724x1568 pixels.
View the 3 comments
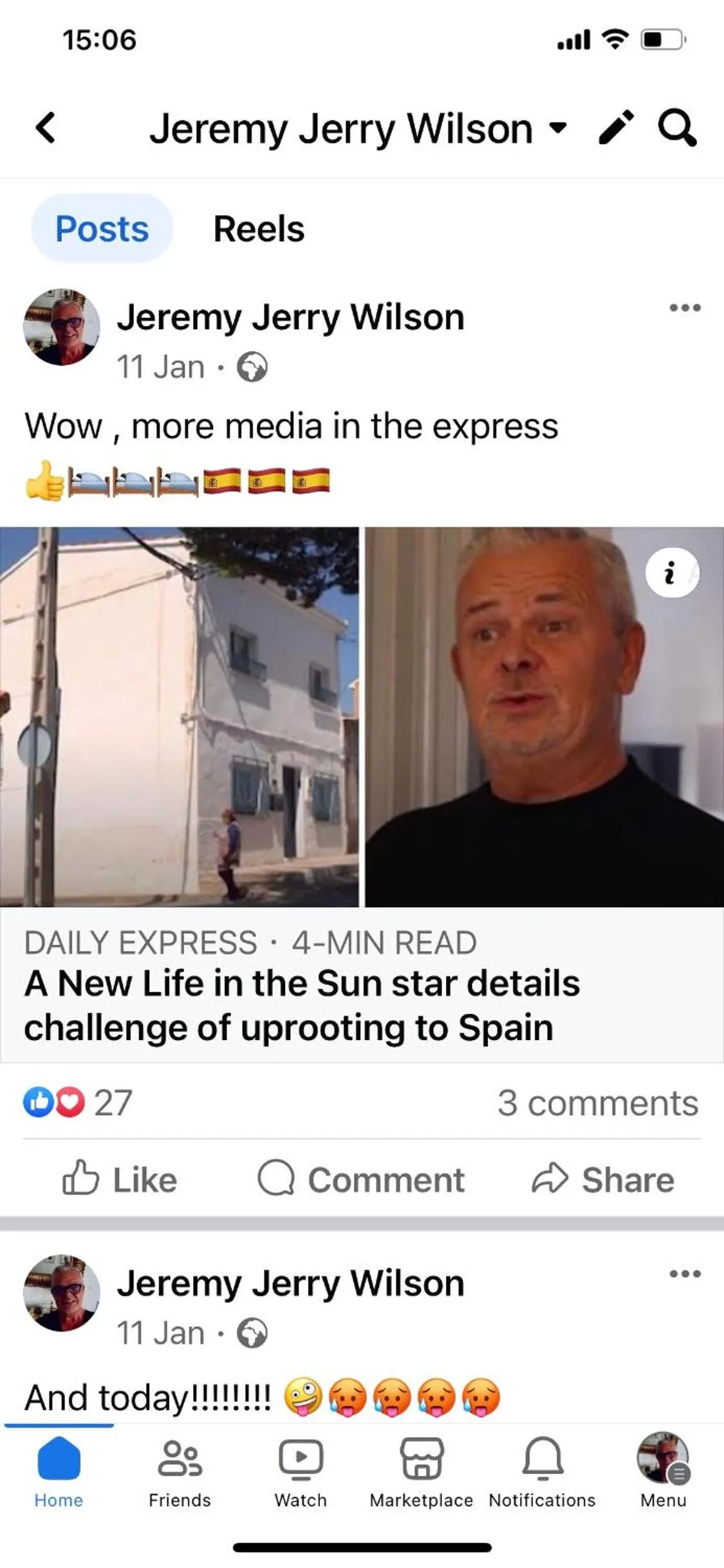pyautogui.click(x=597, y=1103)
